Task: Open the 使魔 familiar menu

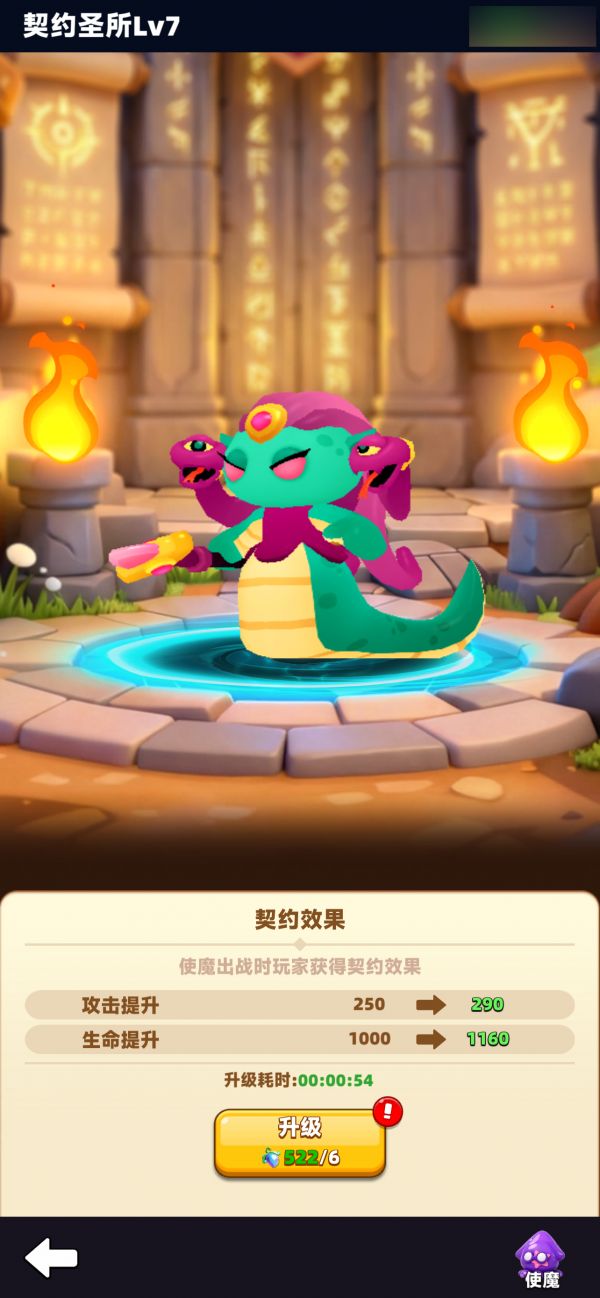Action: tap(541, 1259)
